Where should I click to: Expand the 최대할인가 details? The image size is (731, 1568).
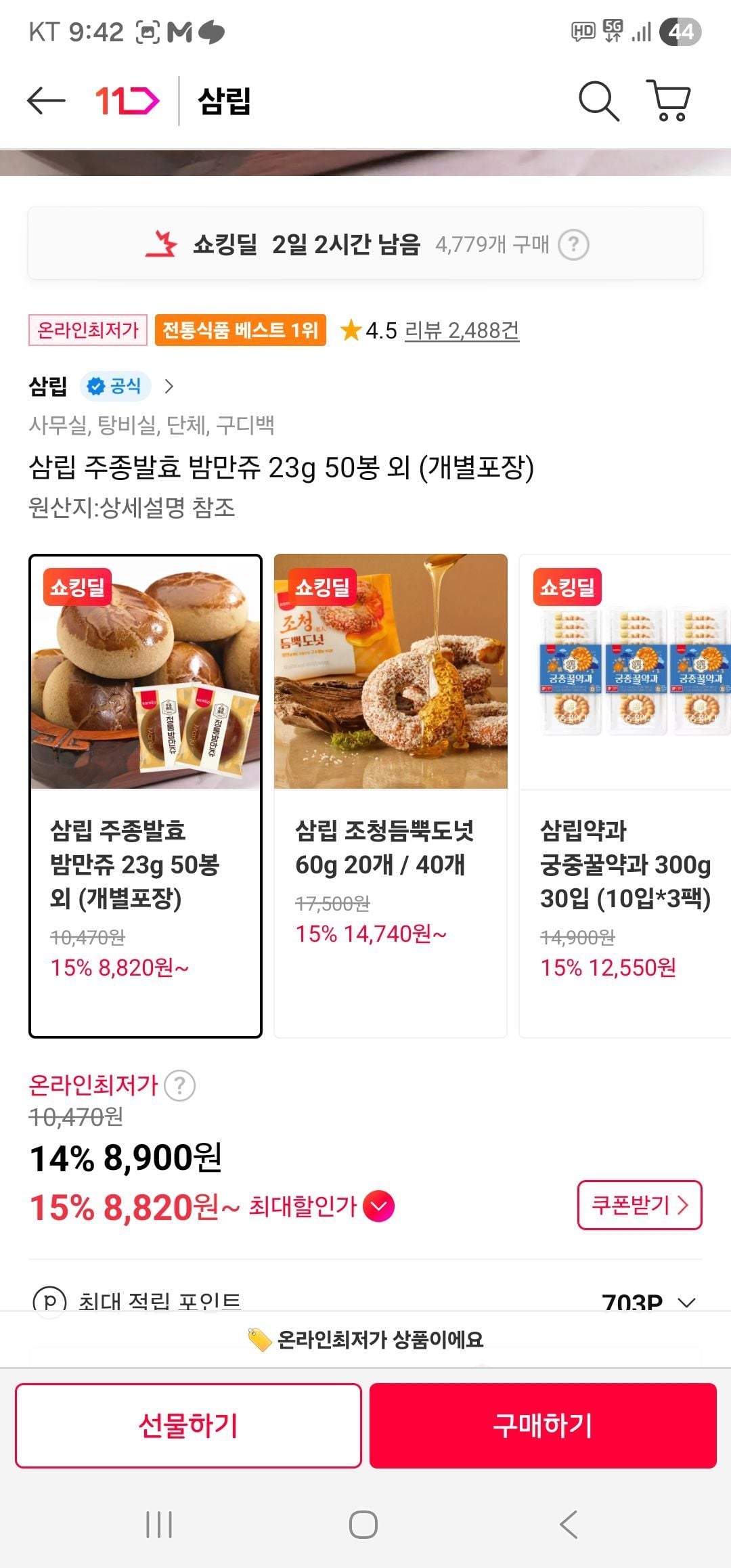(378, 1206)
